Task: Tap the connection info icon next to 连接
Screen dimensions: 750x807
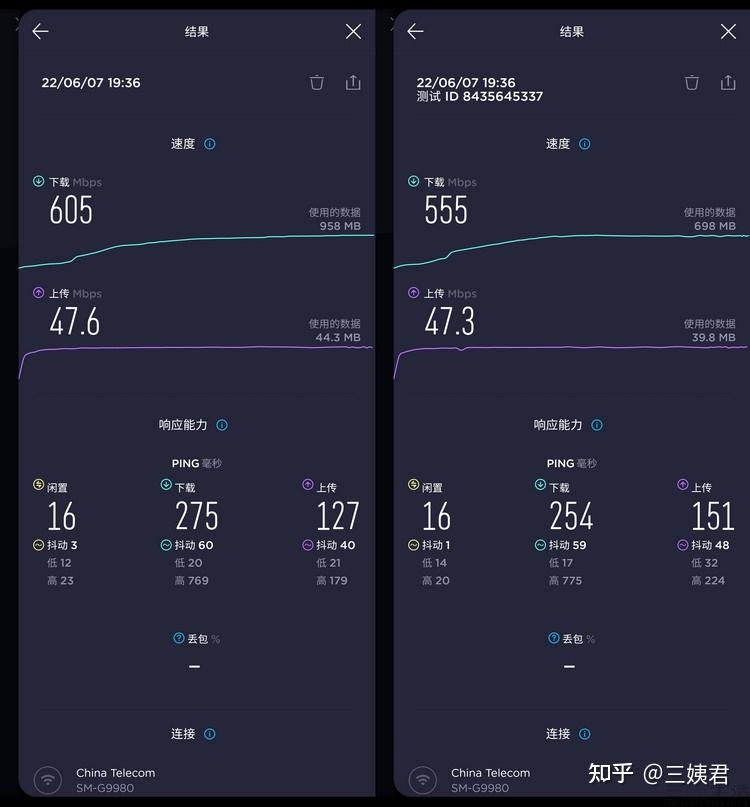Action: click(210, 734)
